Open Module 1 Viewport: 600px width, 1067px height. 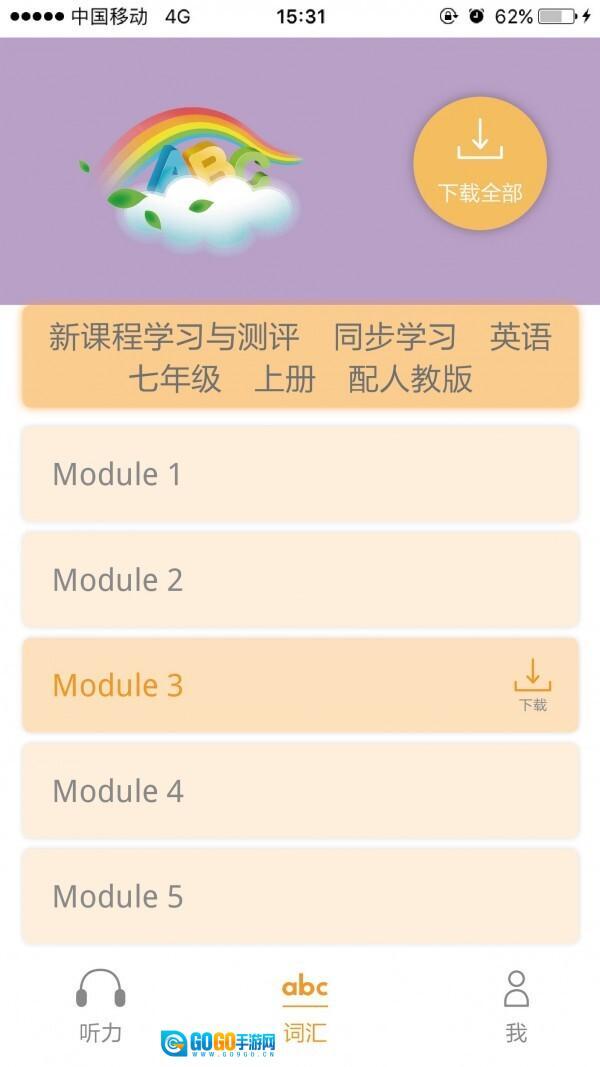pos(300,474)
